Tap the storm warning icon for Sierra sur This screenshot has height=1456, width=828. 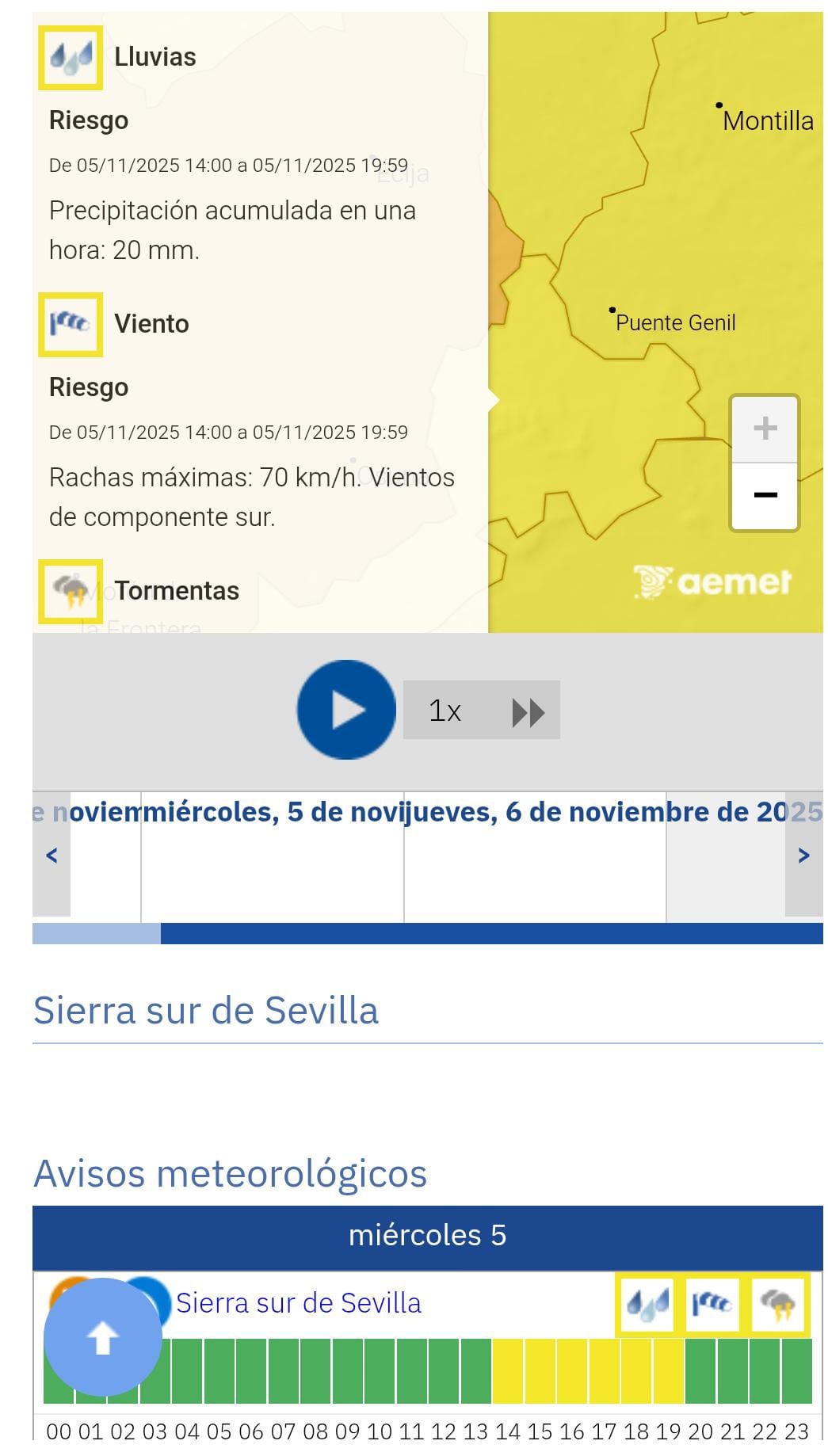pyautogui.click(x=778, y=1303)
